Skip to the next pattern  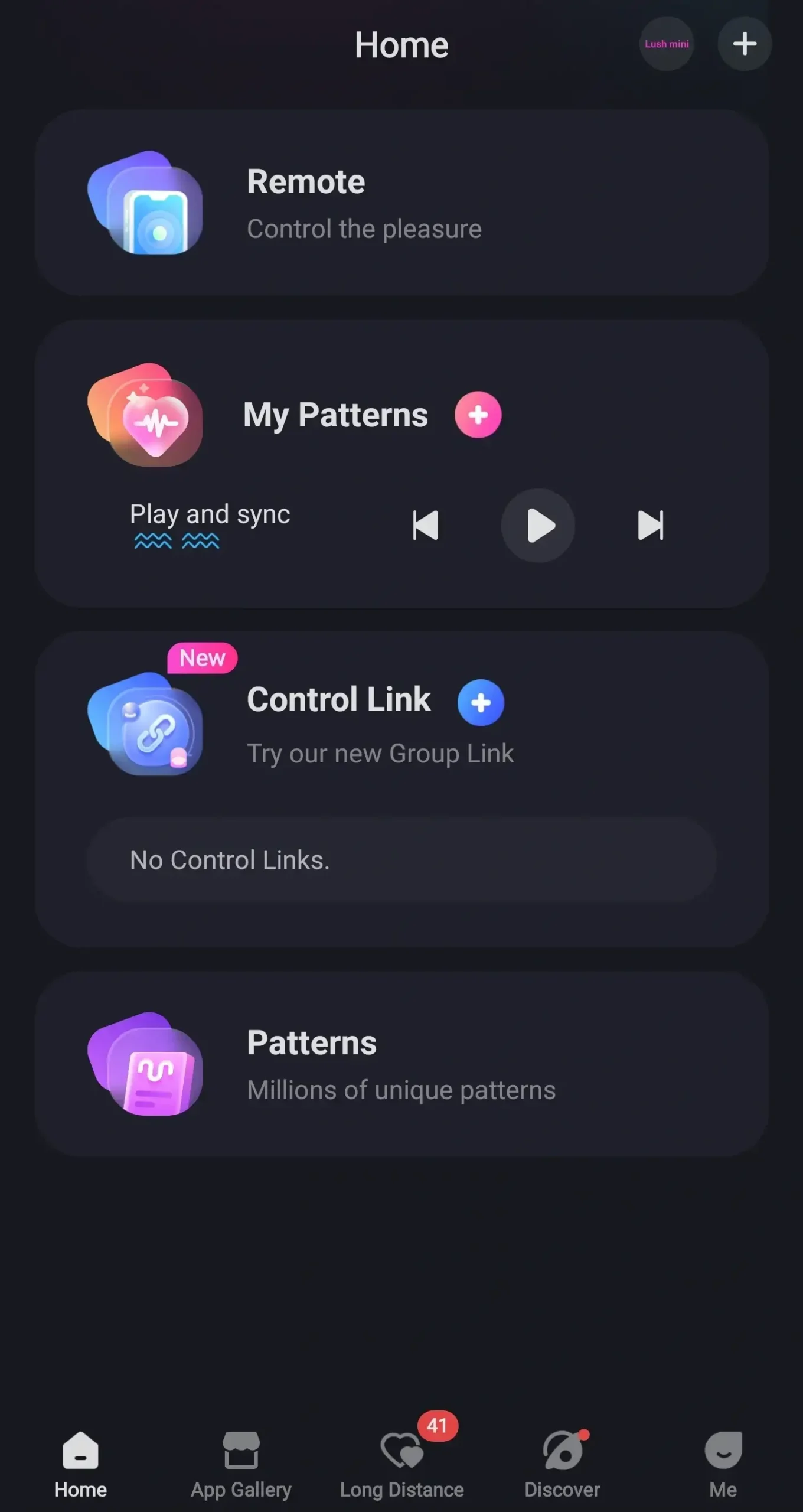click(x=651, y=525)
